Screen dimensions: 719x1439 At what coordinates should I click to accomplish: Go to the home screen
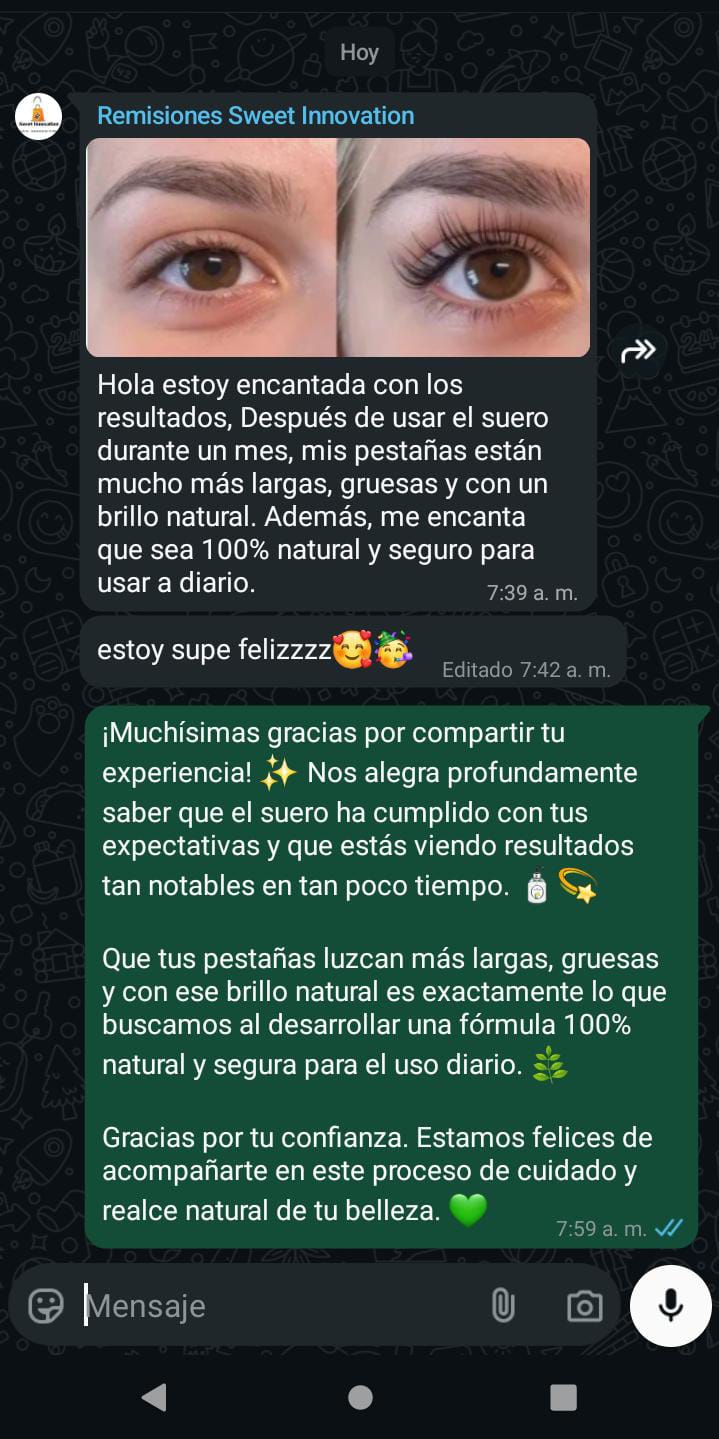[360, 1396]
